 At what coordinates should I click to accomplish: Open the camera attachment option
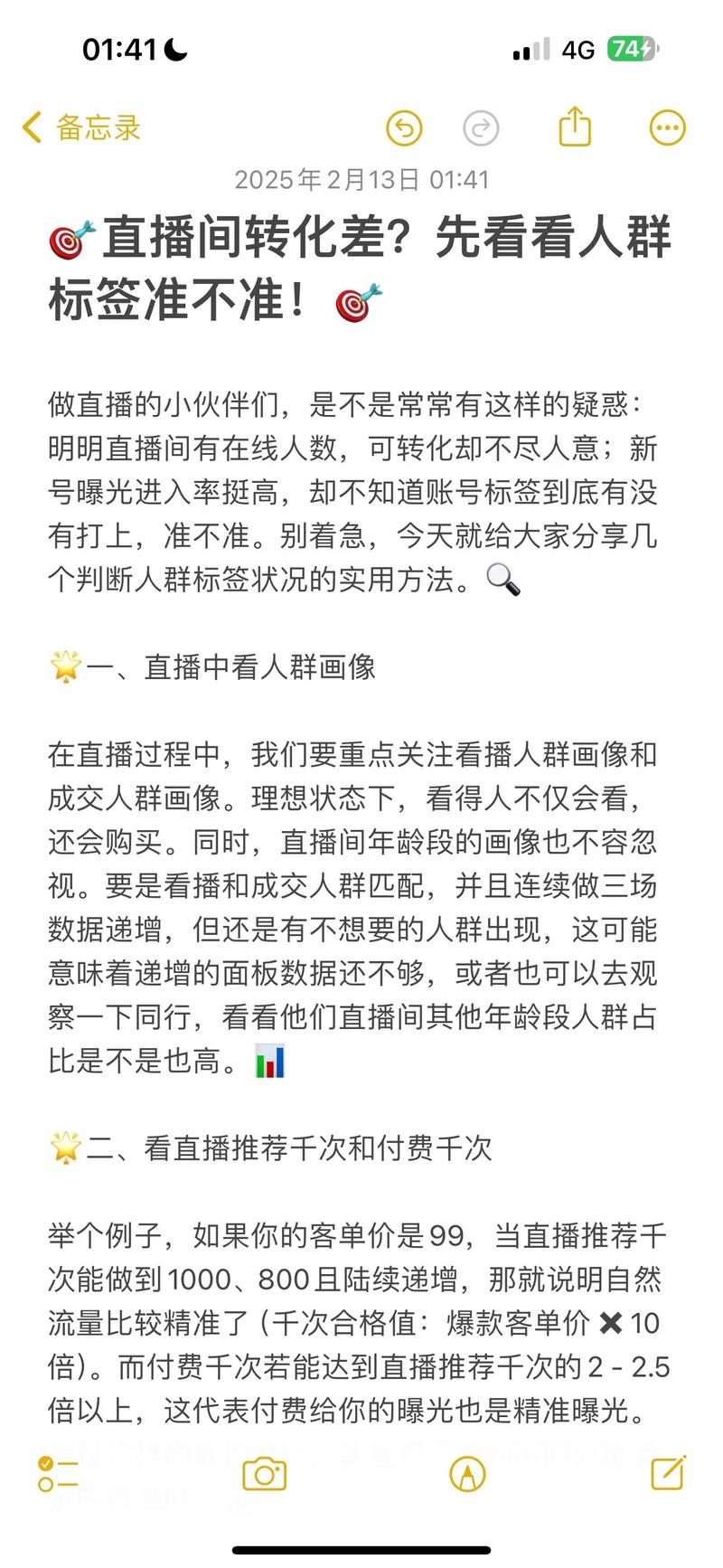tap(265, 1475)
